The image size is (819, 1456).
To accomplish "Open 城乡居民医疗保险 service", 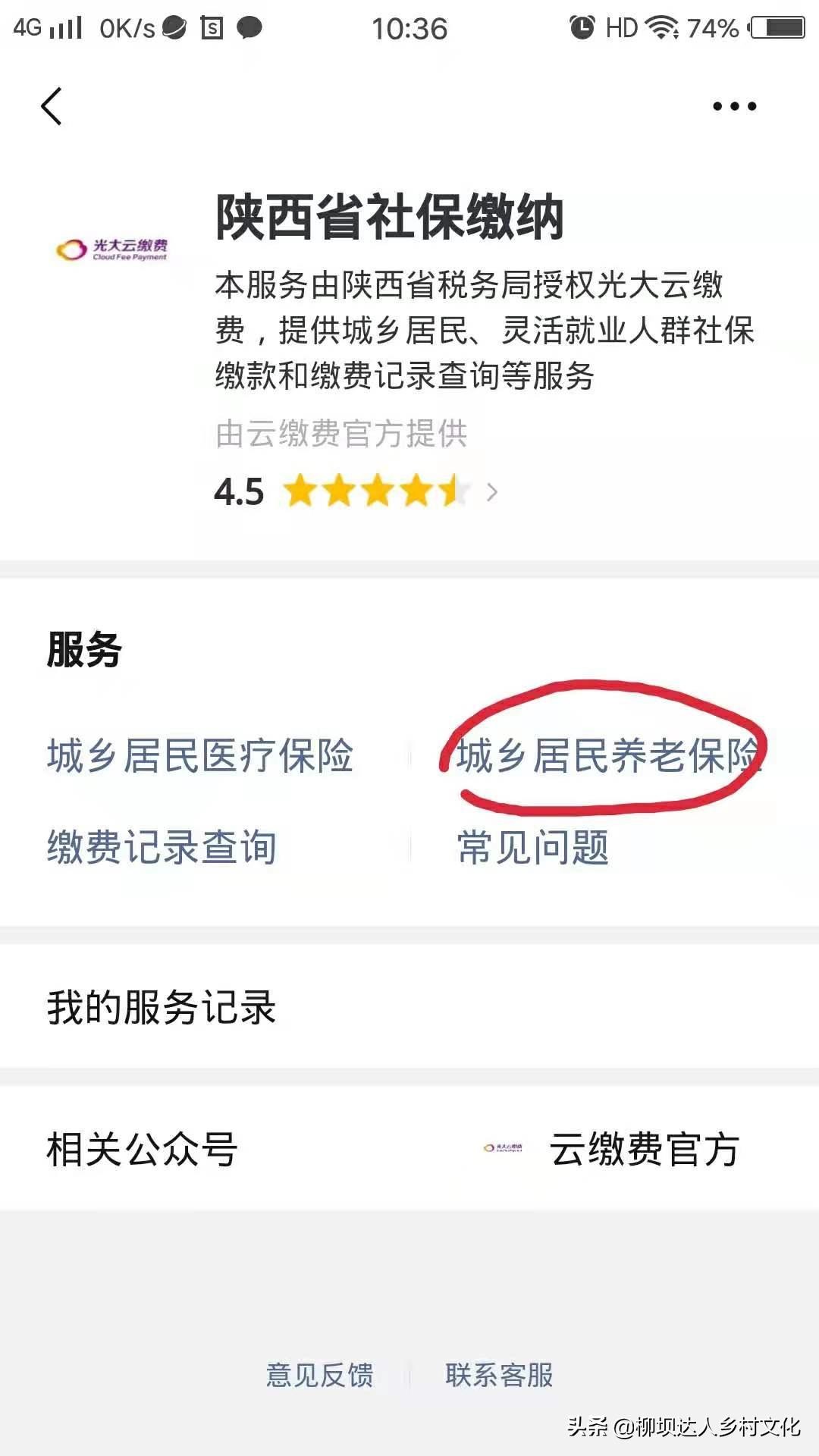I will tap(200, 755).
